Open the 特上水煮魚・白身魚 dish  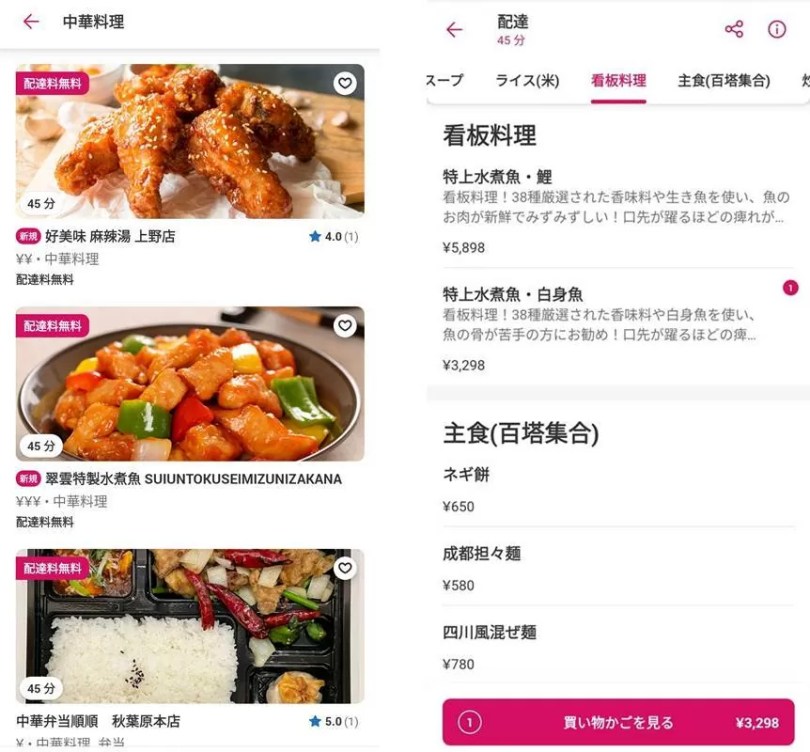610,328
